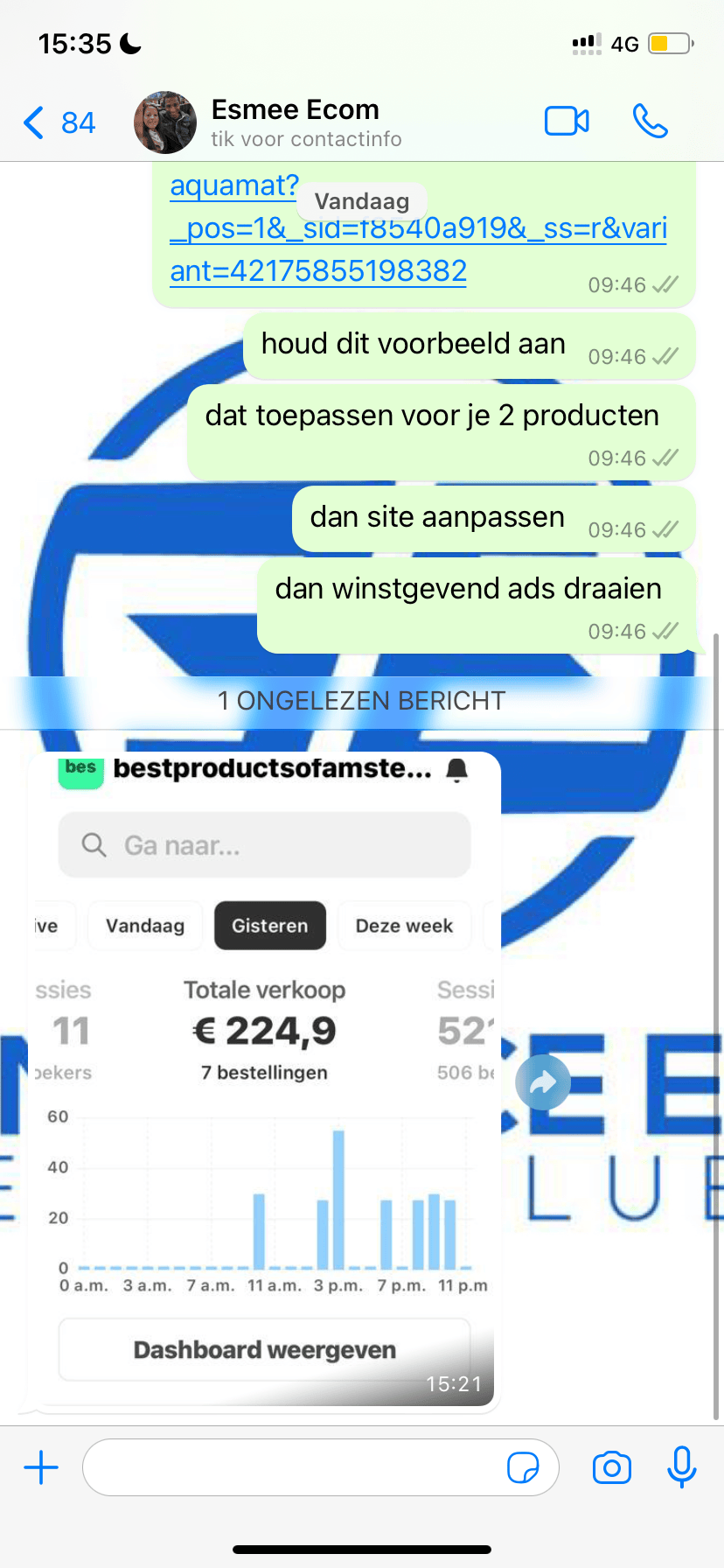Start a voice call with Esmee Ecom
Image resolution: width=724 pixels, height=1568 pixels.
650,122
